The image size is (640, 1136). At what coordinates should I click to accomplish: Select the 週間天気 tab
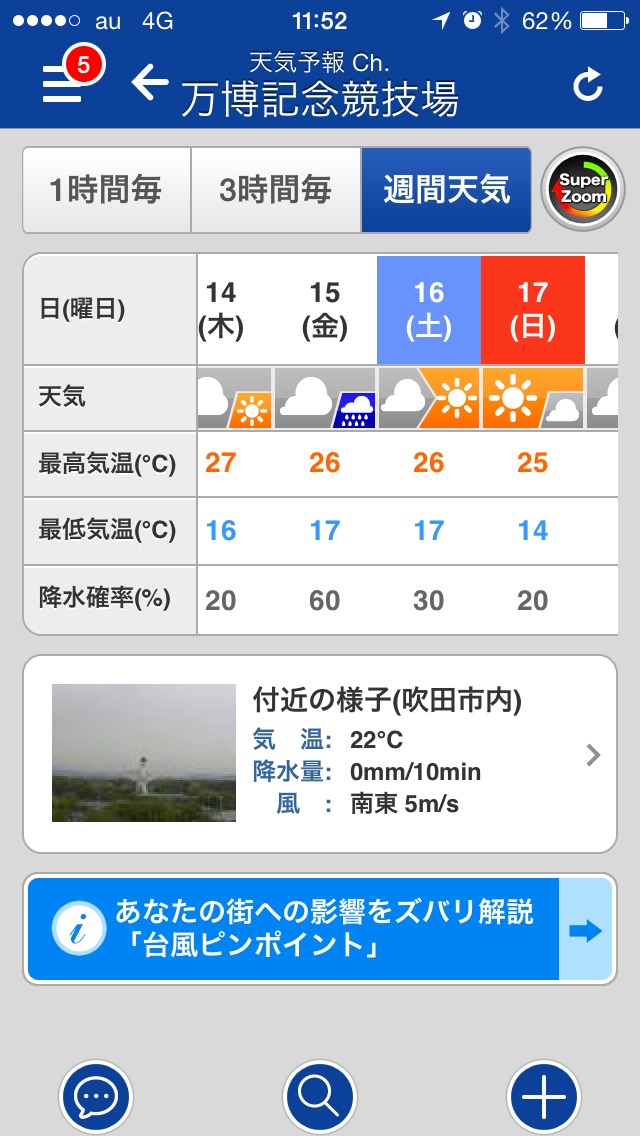coord(446,190)
